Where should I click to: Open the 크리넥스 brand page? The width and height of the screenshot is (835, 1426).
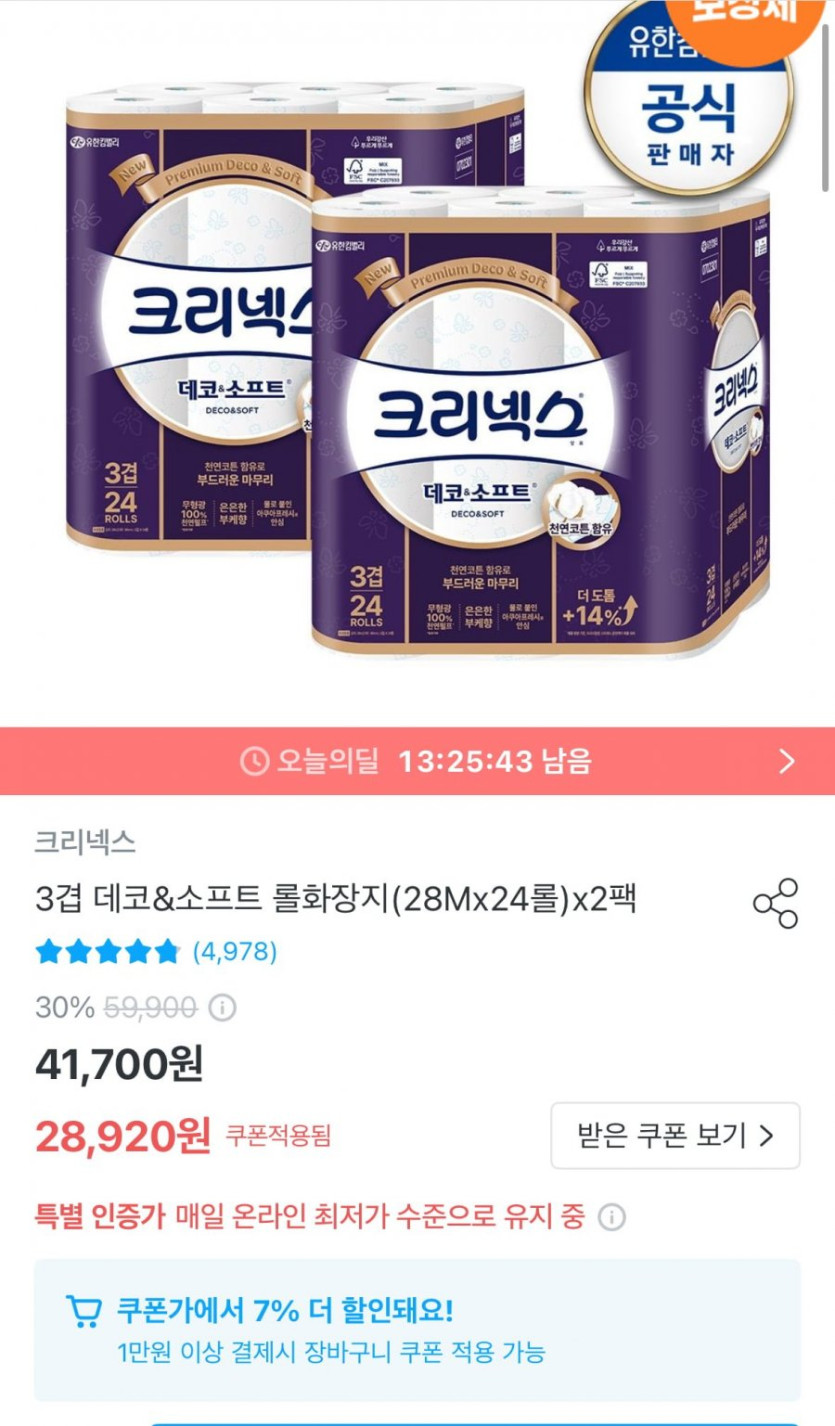85,842
